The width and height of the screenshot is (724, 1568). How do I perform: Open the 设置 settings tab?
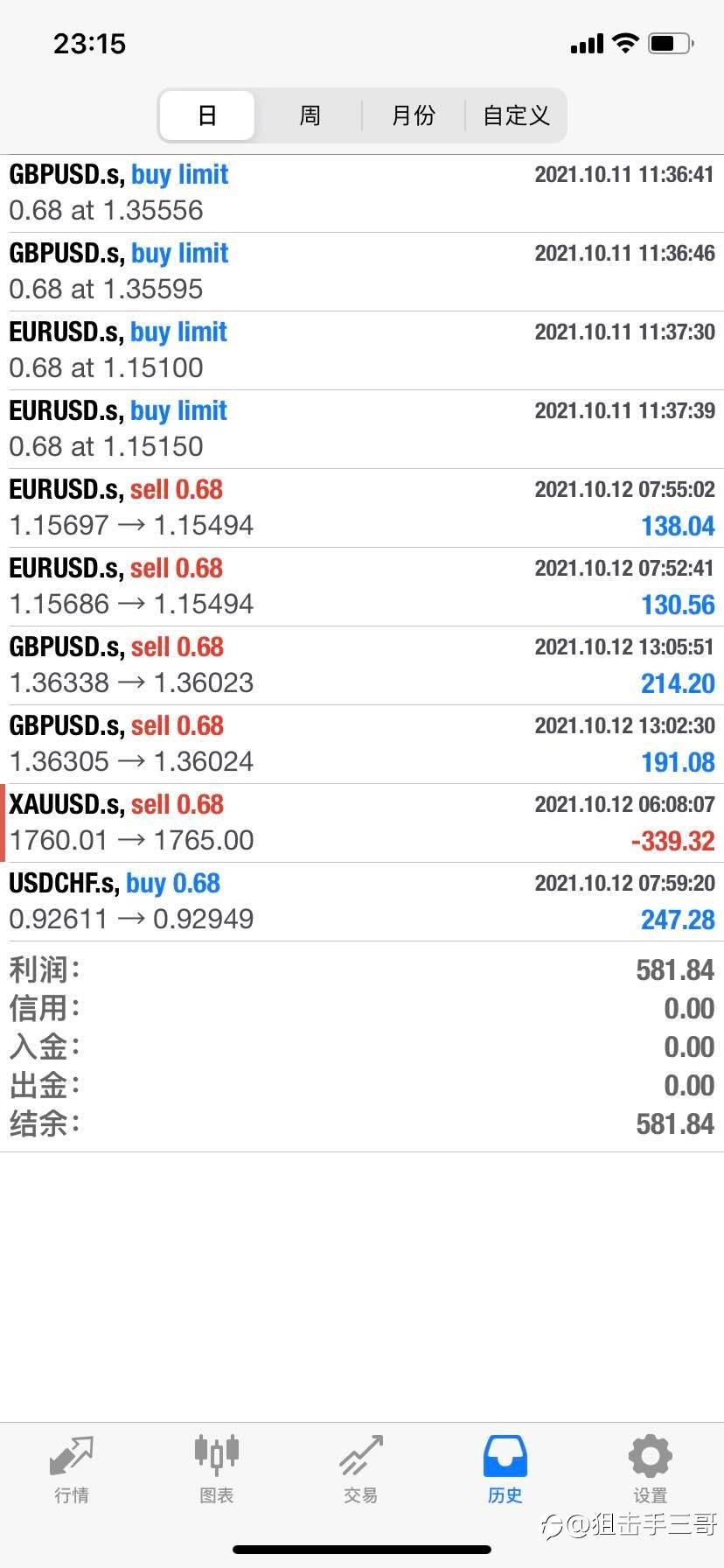[x=651, y=1470]
